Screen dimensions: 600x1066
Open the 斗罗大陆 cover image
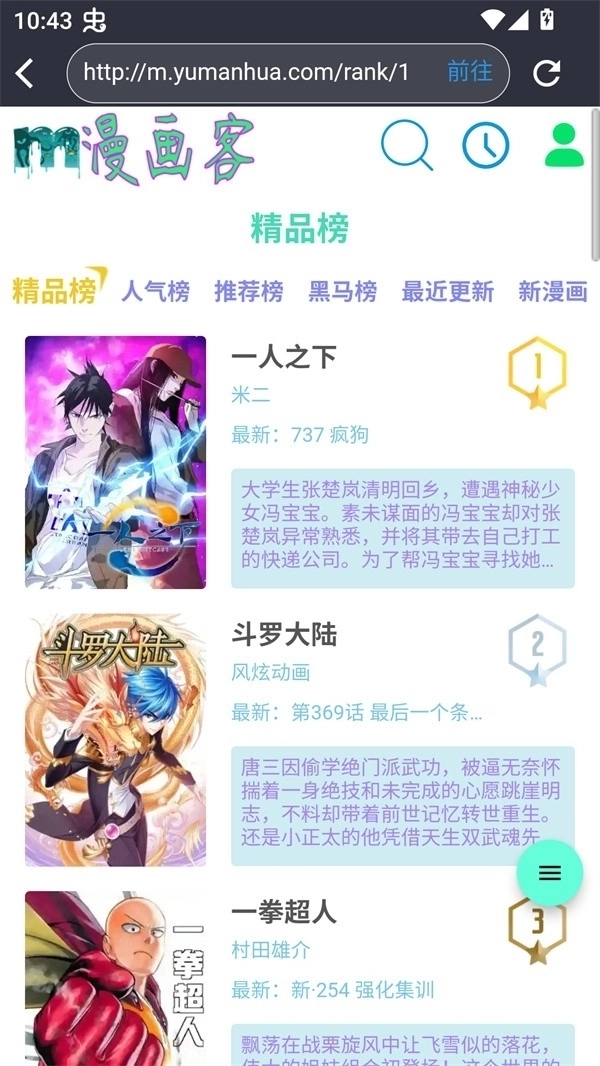pos(115,739)
